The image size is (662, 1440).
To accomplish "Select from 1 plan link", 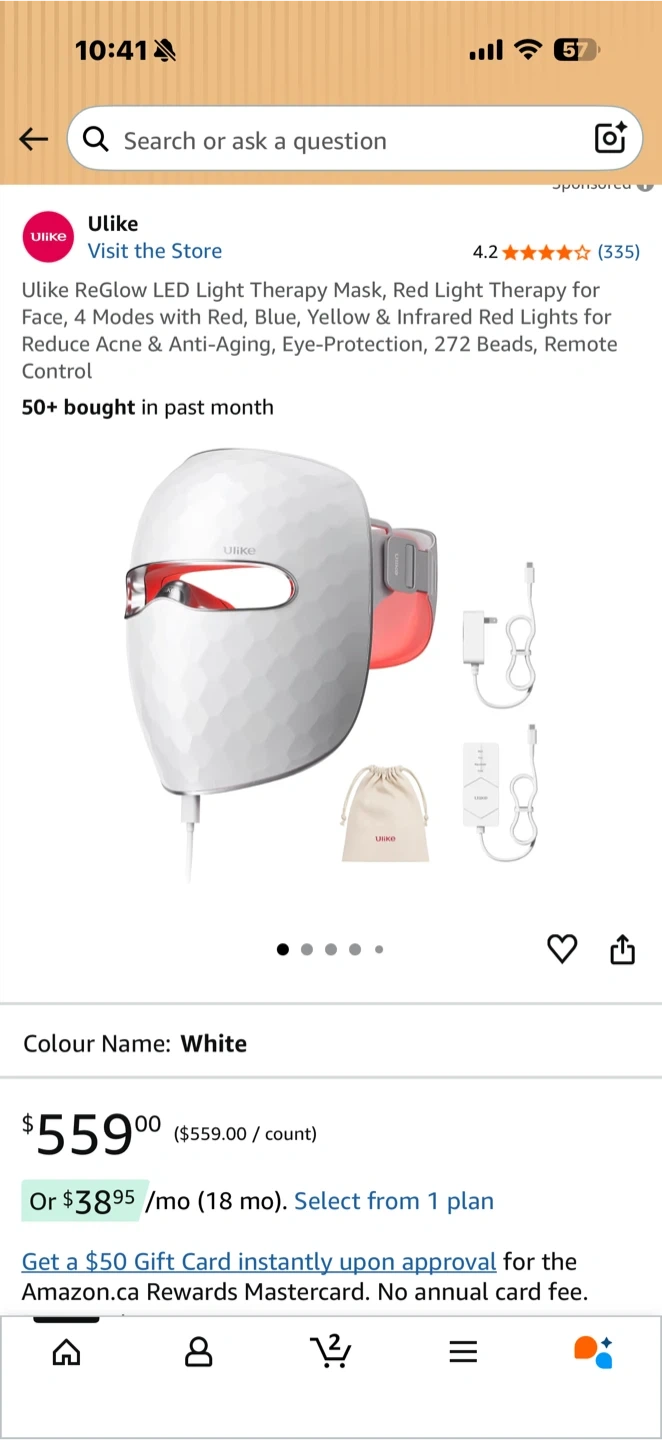I will tap(394, 1201).
